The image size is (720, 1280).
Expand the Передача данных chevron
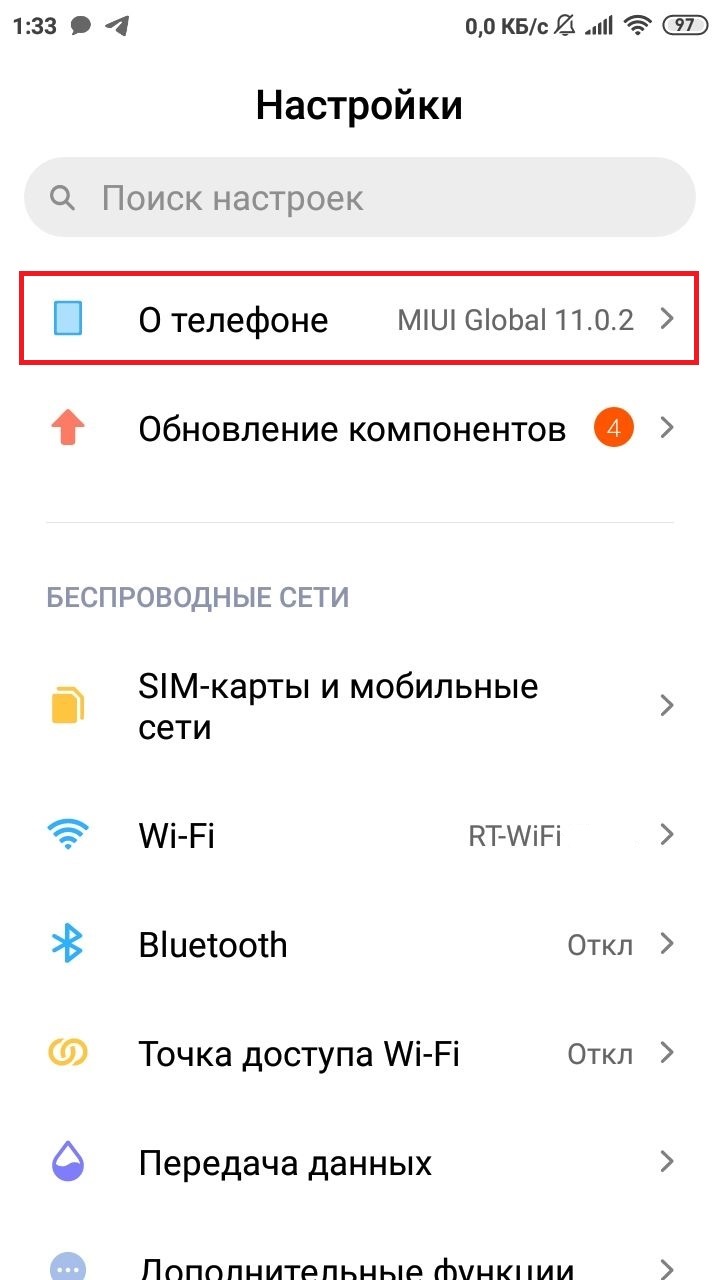666,1161
